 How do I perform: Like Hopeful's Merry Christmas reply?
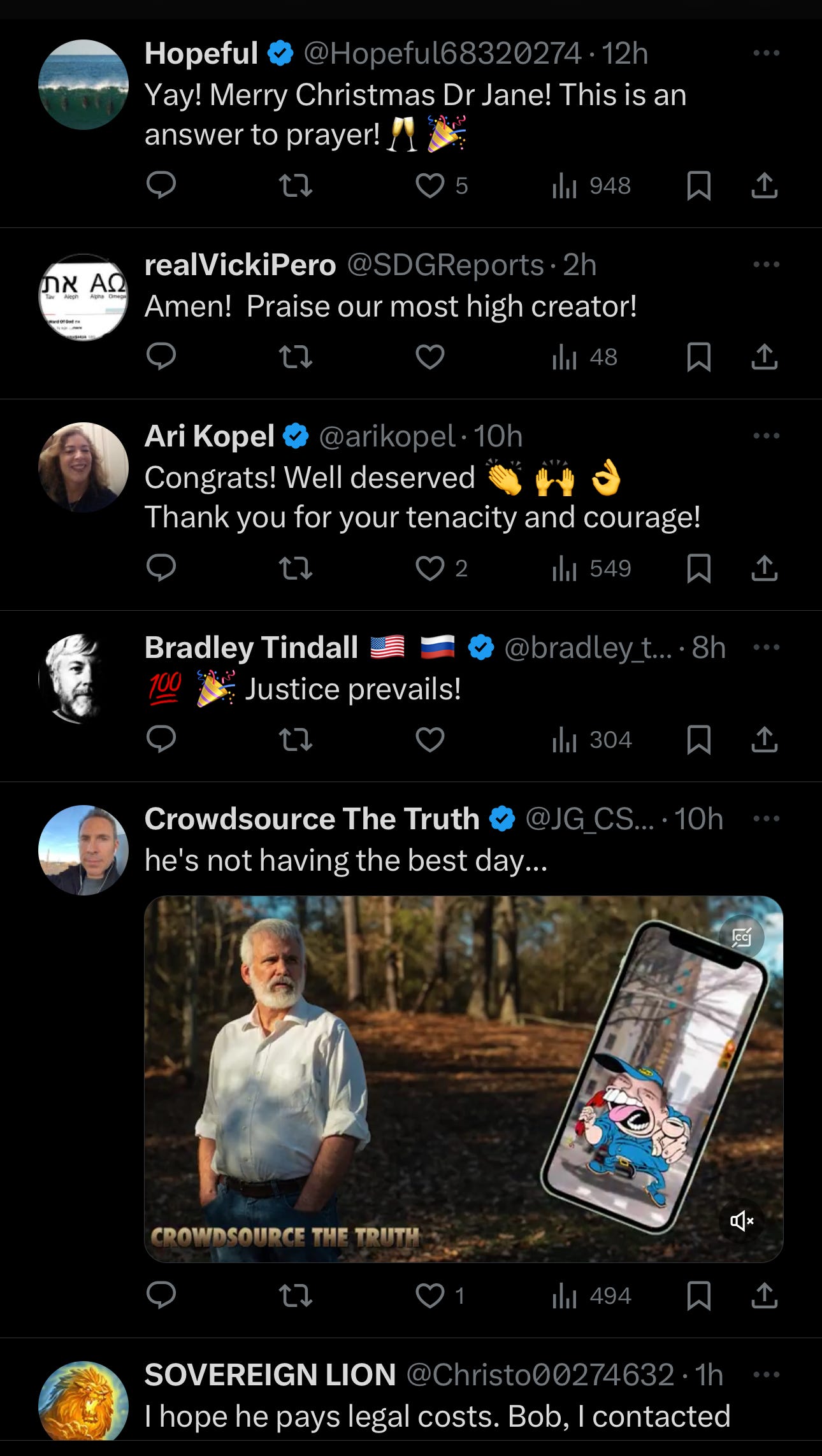430,186
